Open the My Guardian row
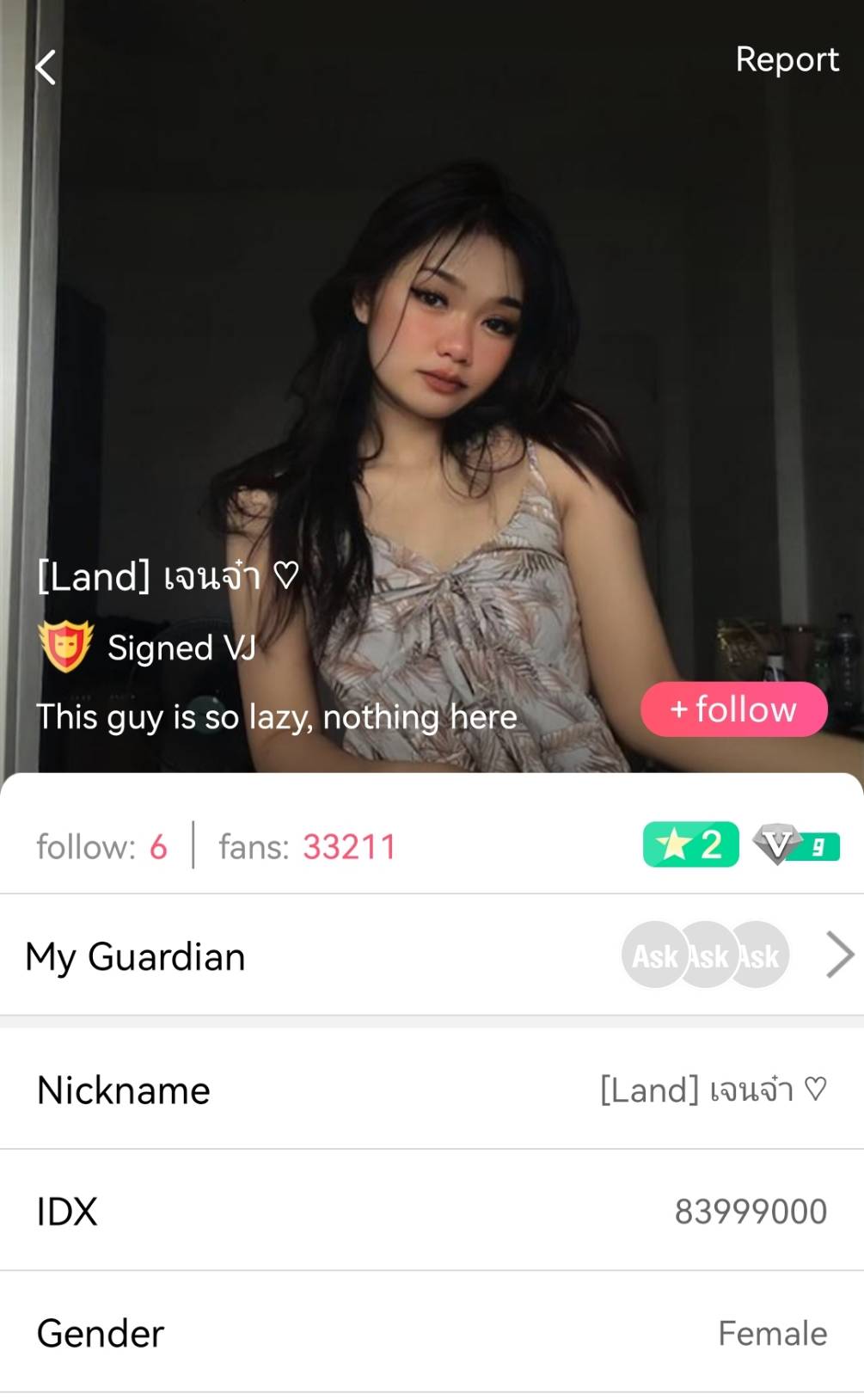The image size is (864, 1400). [x=432, y=955]
